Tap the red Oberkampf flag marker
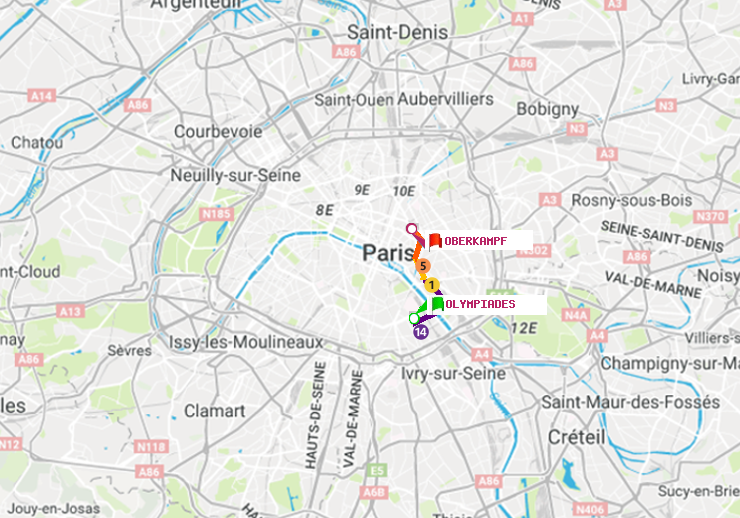 435,240
